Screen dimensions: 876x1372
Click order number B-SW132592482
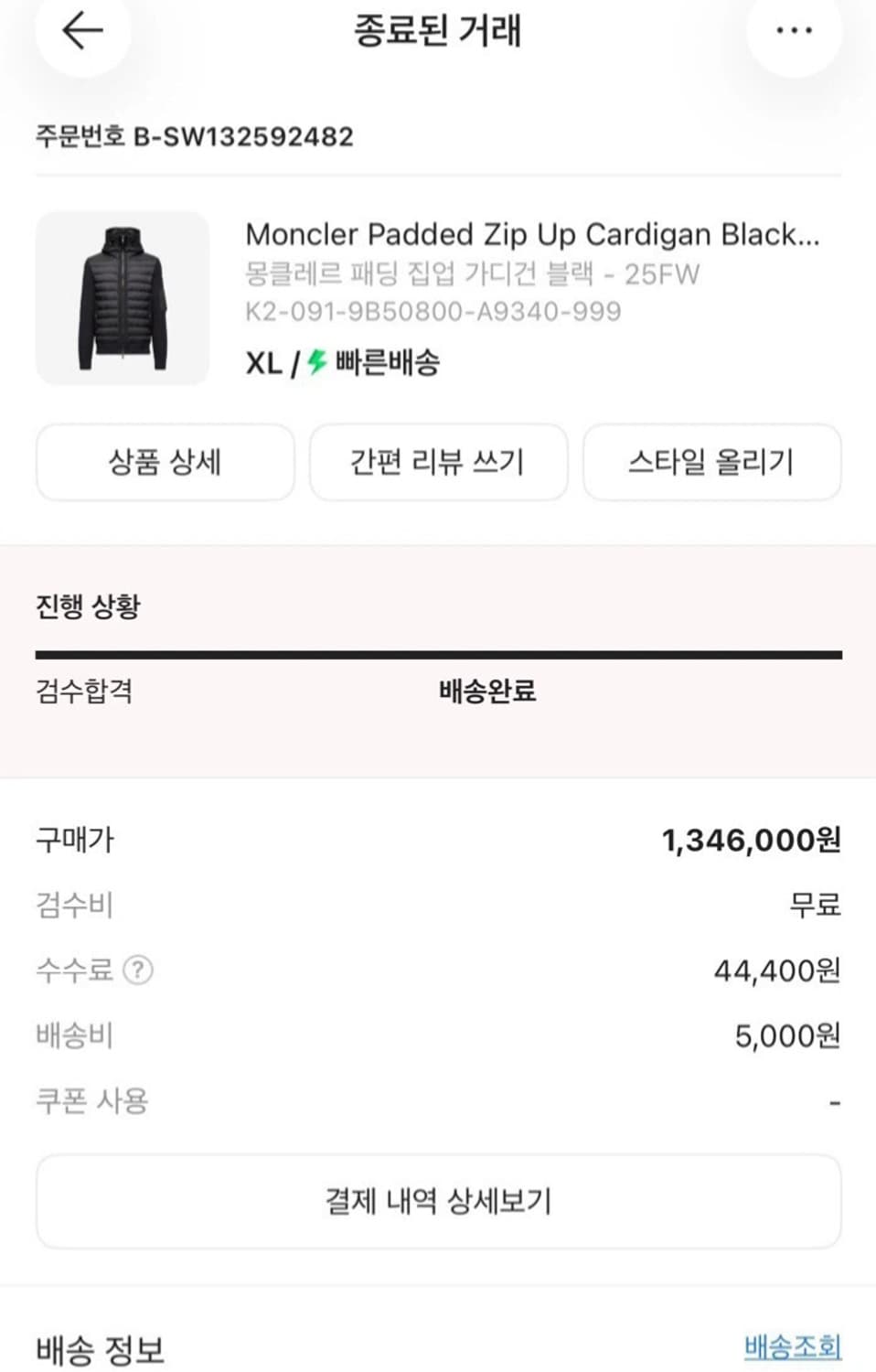click(x=195, y=136)
